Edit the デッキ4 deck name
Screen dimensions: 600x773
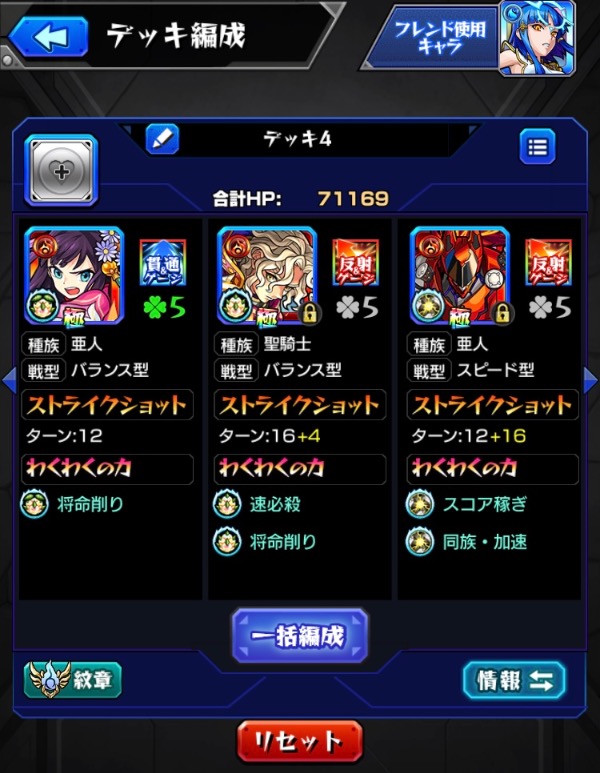[x=162, y=139]
